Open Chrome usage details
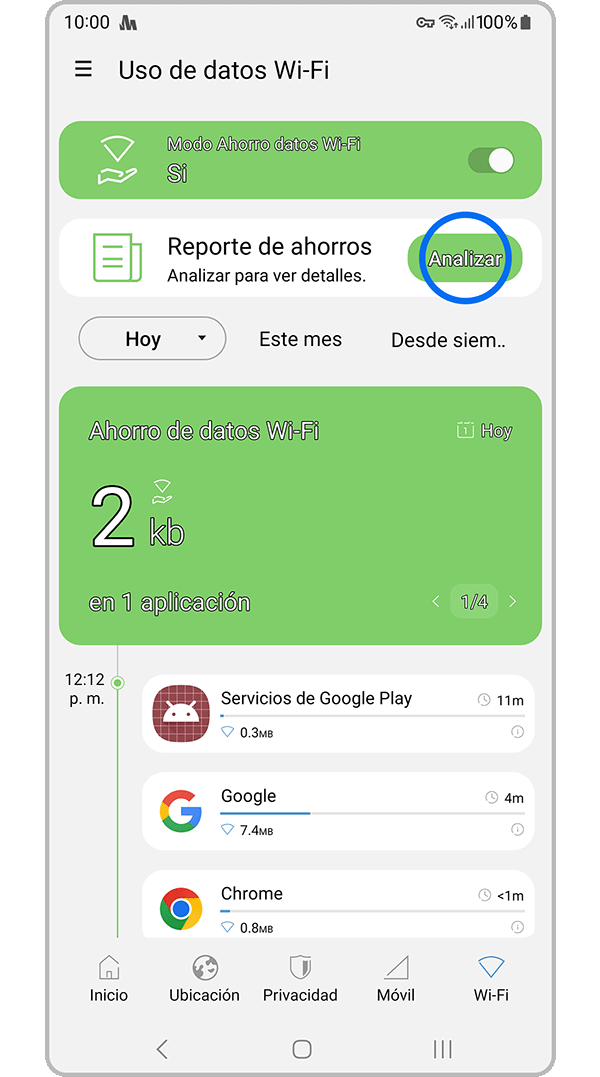600x1077 pixels. pyautogui.click(x=338, y=906)
